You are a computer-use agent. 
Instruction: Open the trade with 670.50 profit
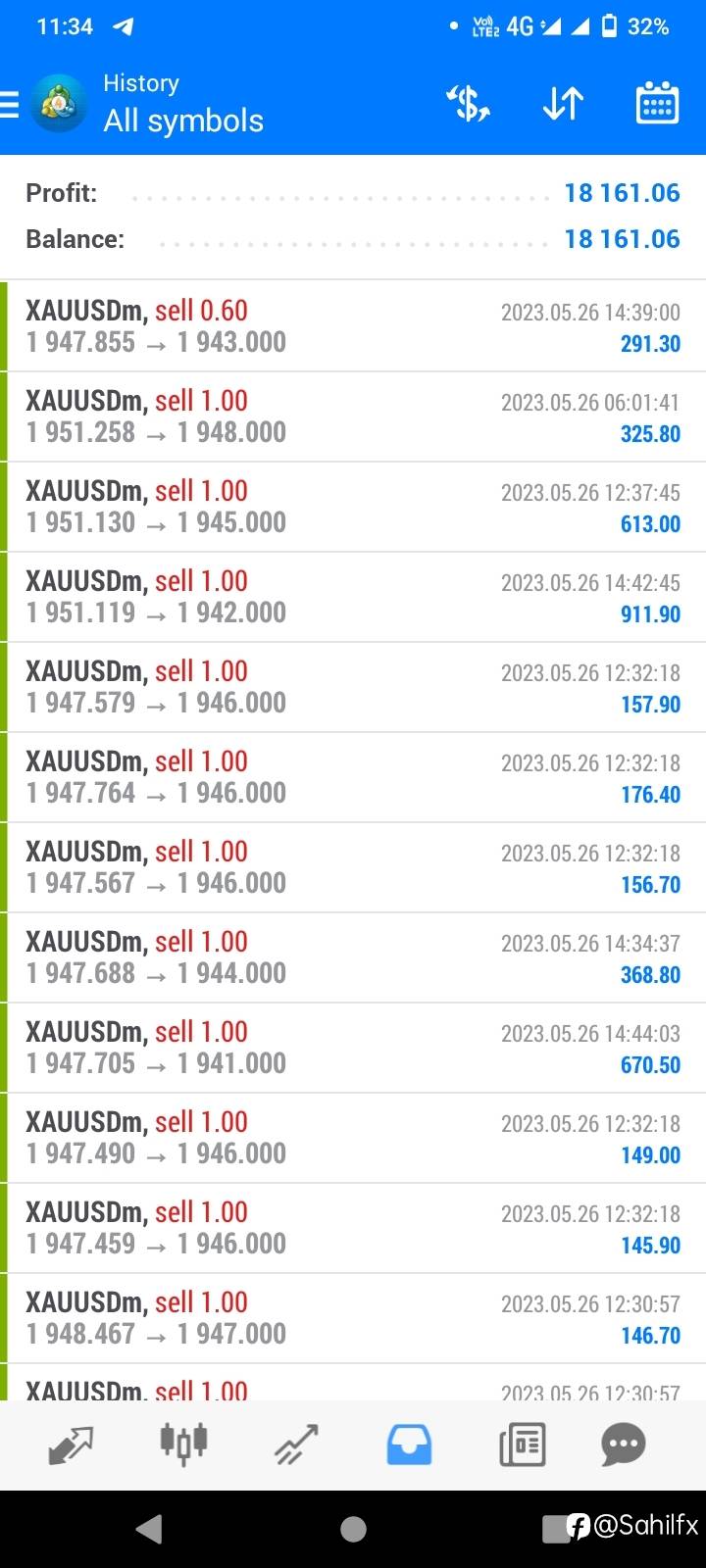[353, 1048]
